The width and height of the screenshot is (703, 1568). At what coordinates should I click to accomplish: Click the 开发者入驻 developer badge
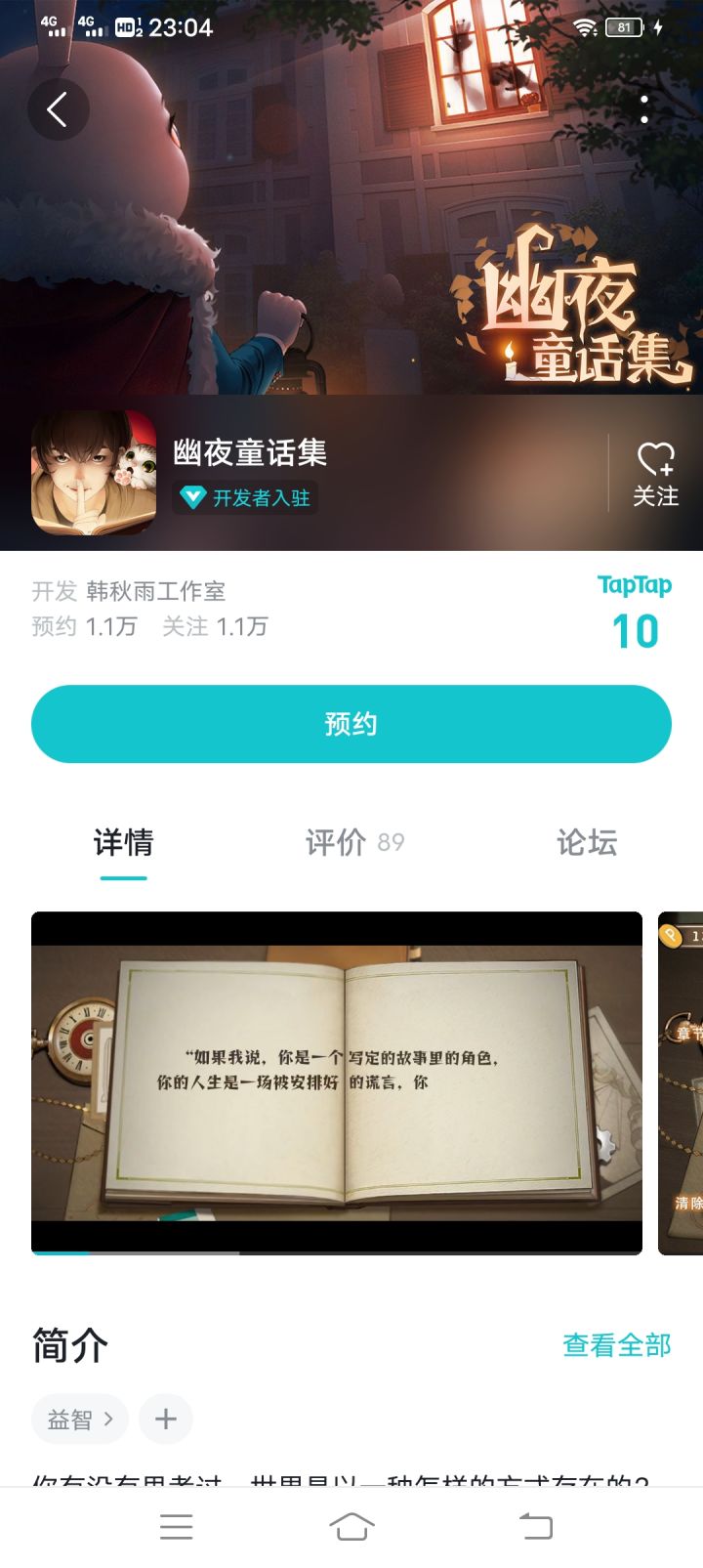(245, 499)
